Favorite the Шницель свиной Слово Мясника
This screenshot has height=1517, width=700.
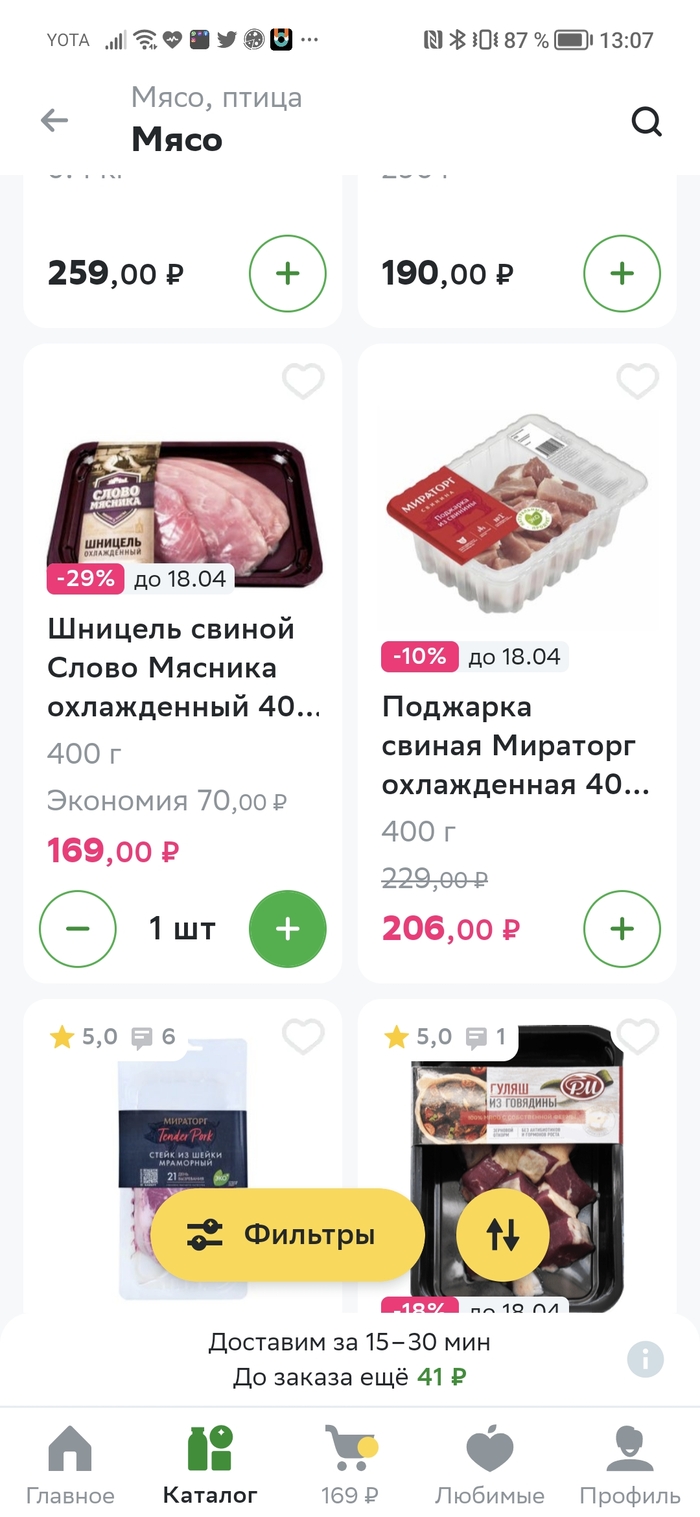tap(303, 381)
